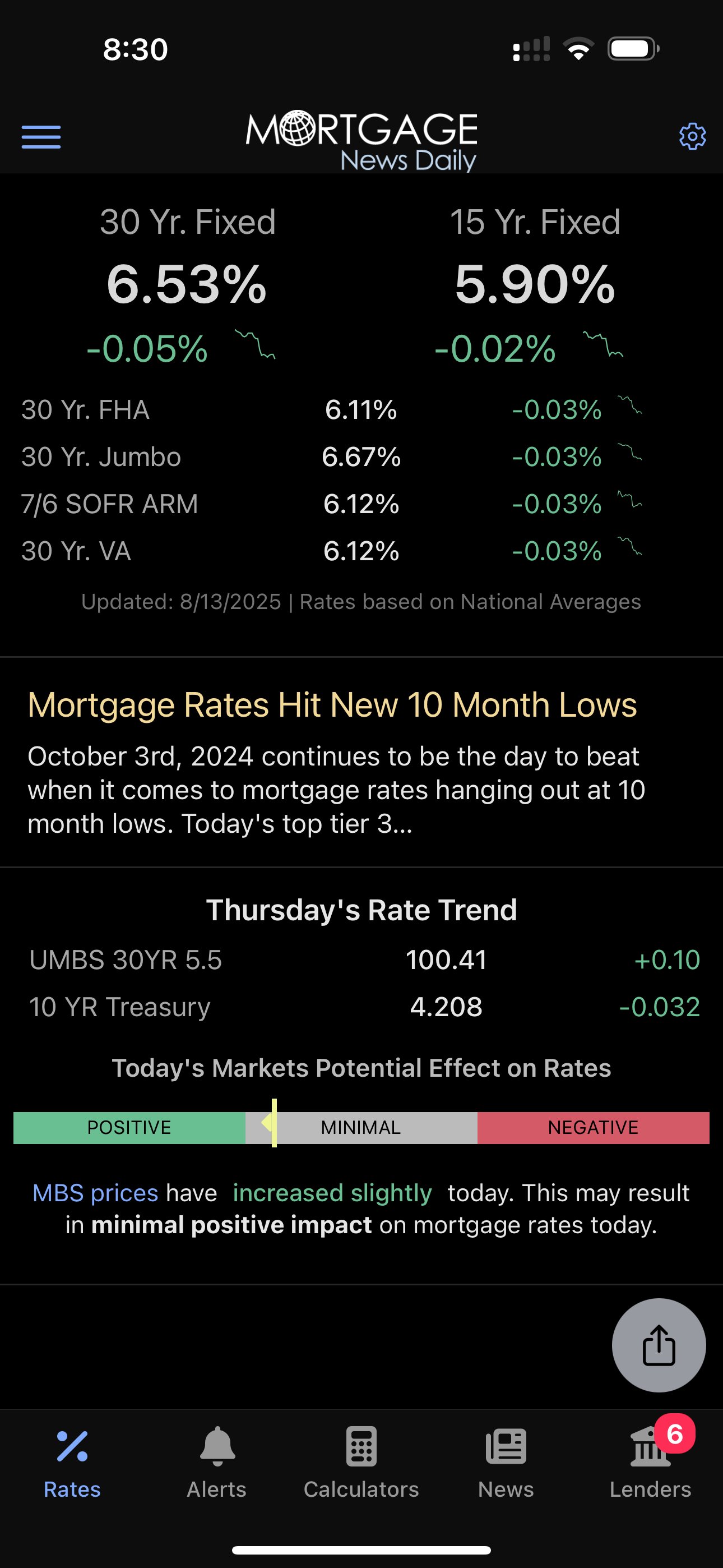This screenshot has width=723, height=1568.
Task: Switch to the News tab
Action: [506, 1463]
